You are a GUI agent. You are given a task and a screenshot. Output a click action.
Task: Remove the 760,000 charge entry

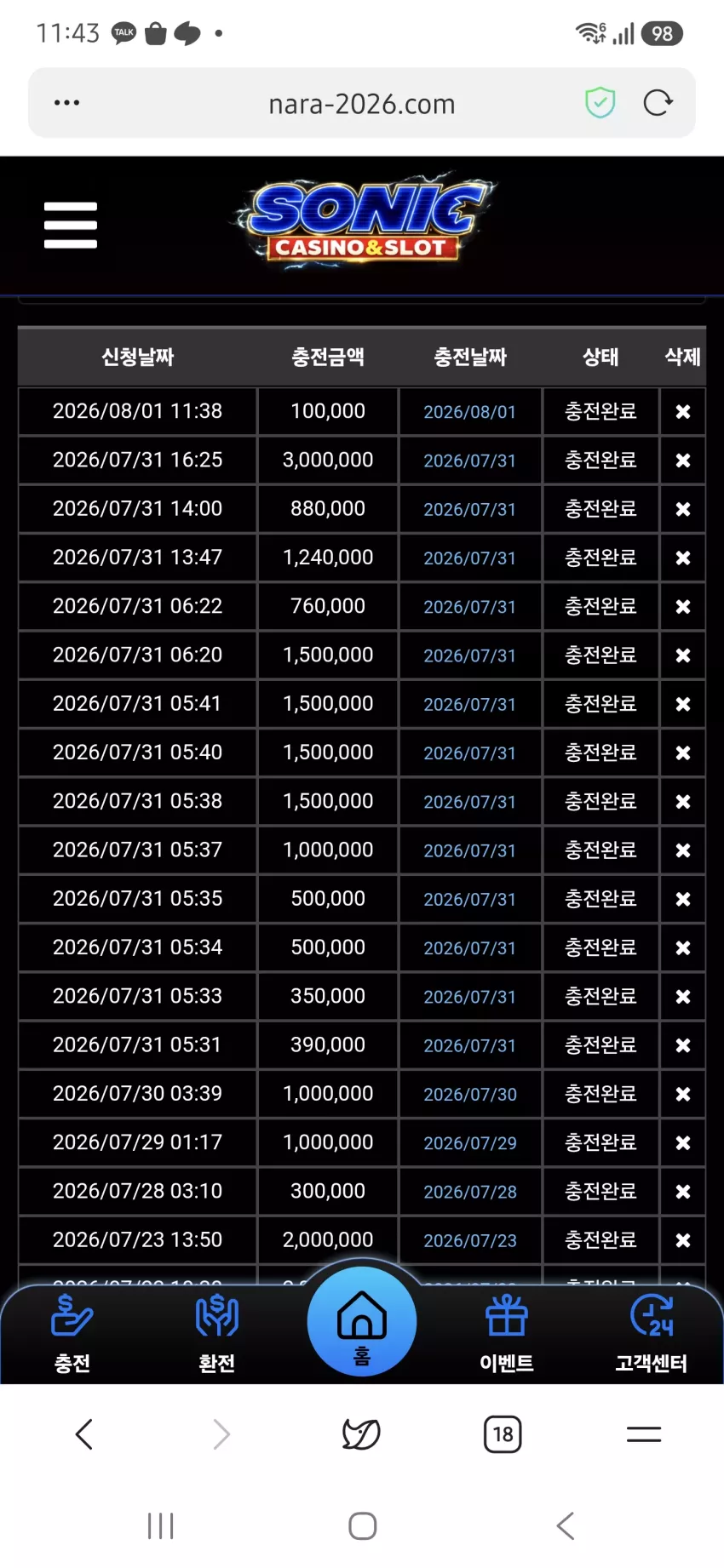coord(683,607)
